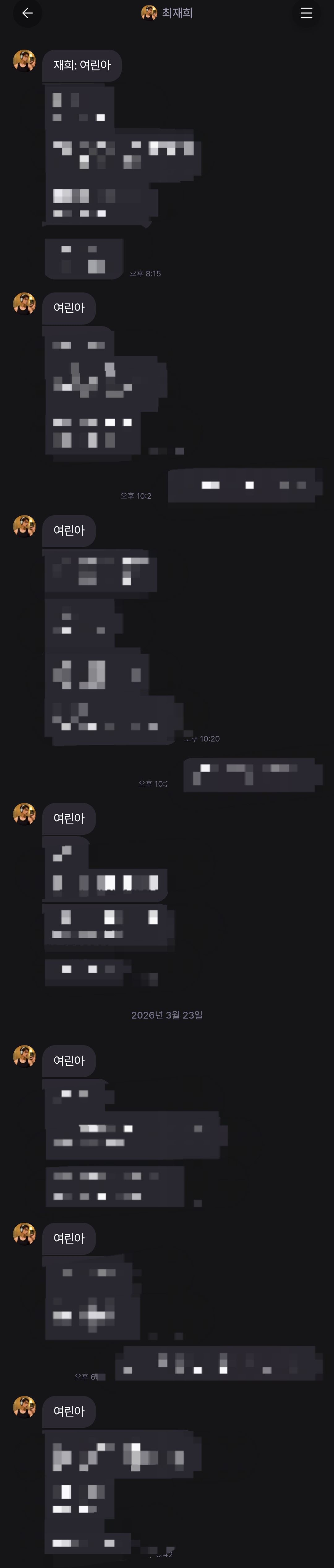The height and width of the screenshot is (1568, 334).
Task: Open 최재희's profile from the header title
Action: 167,13
